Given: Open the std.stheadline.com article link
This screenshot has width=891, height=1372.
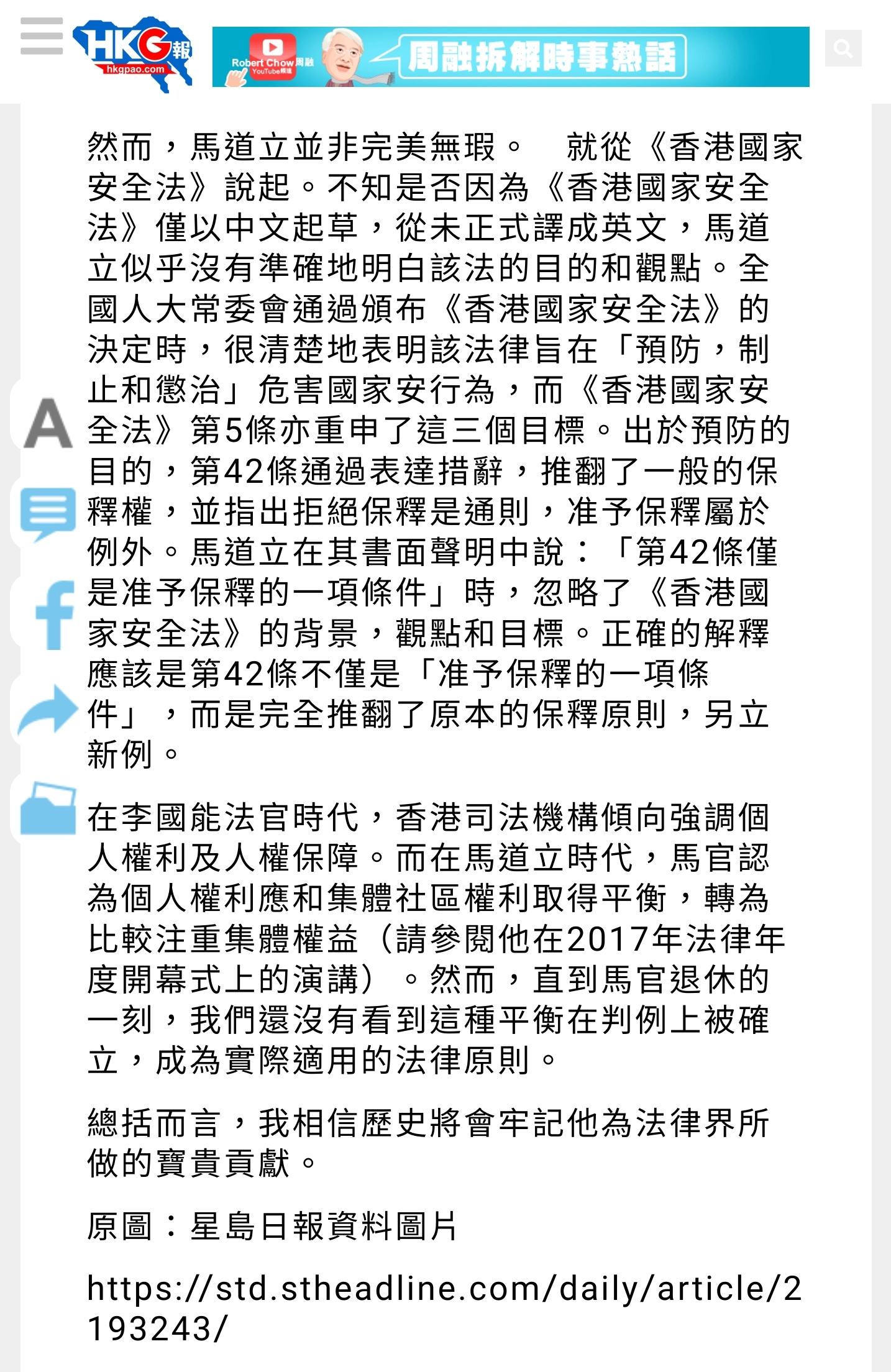Looking at the screenshot, I should tap(444, 1307).
